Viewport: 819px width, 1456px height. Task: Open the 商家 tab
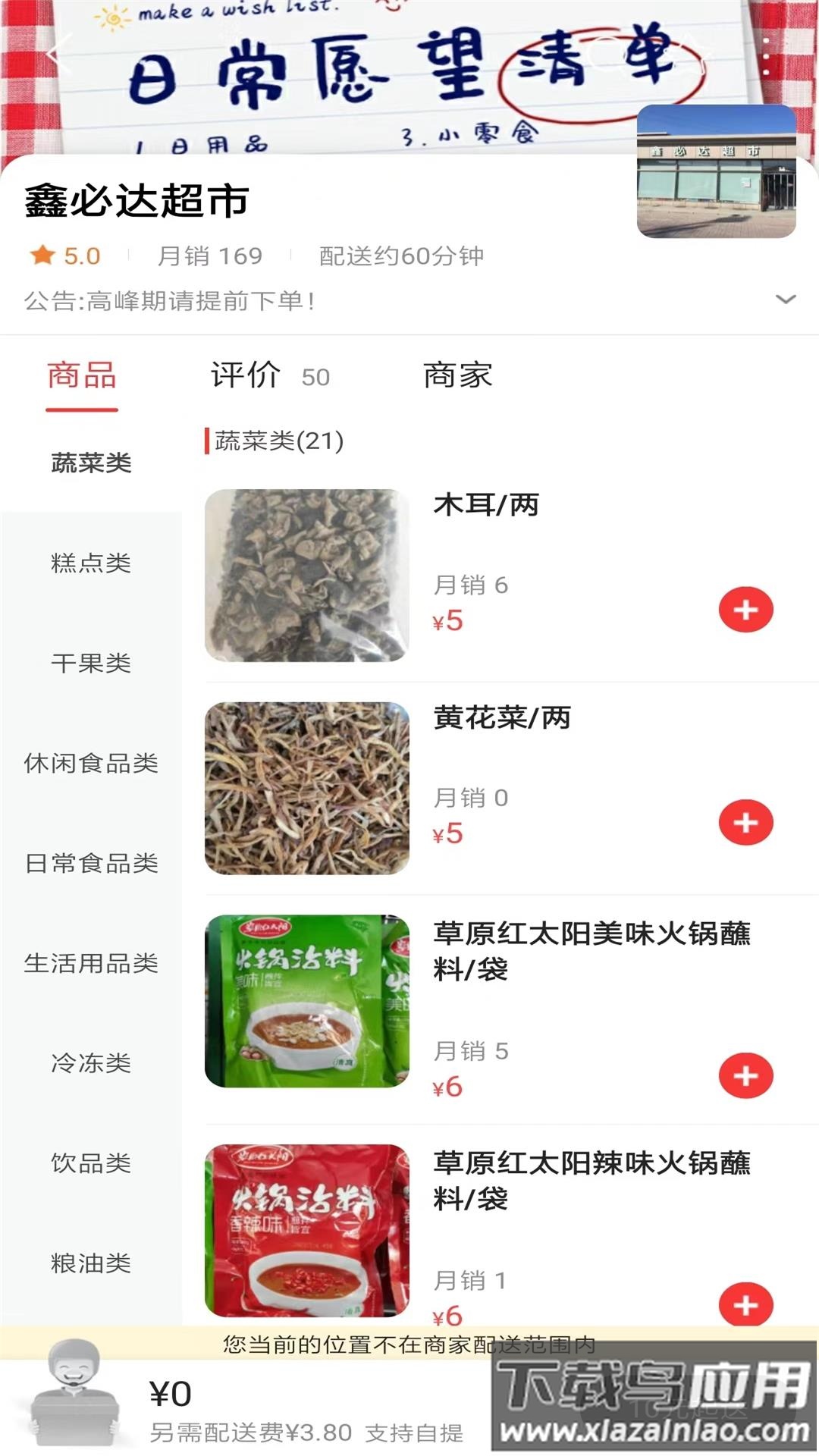tap(457, 375)
